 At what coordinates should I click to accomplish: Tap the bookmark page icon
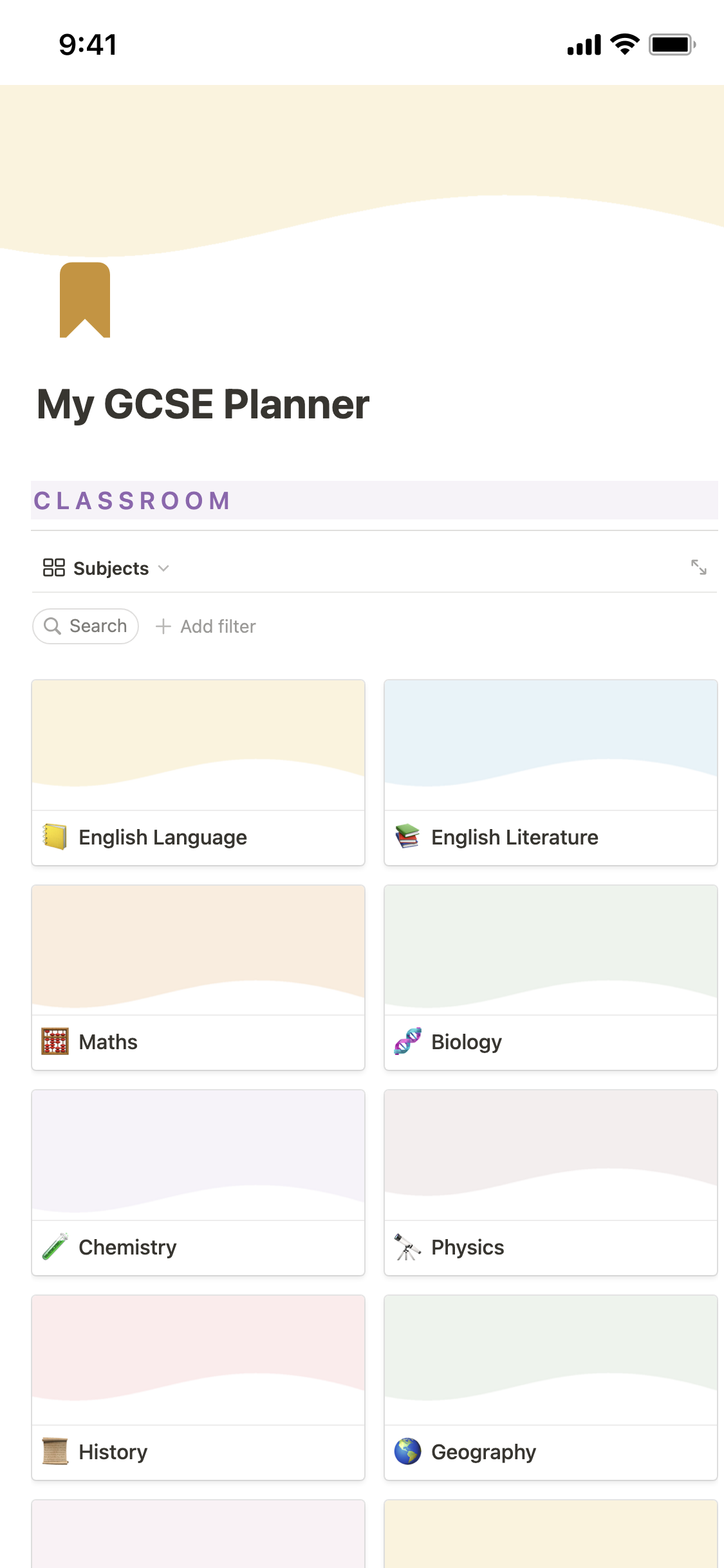click(85, 299)
